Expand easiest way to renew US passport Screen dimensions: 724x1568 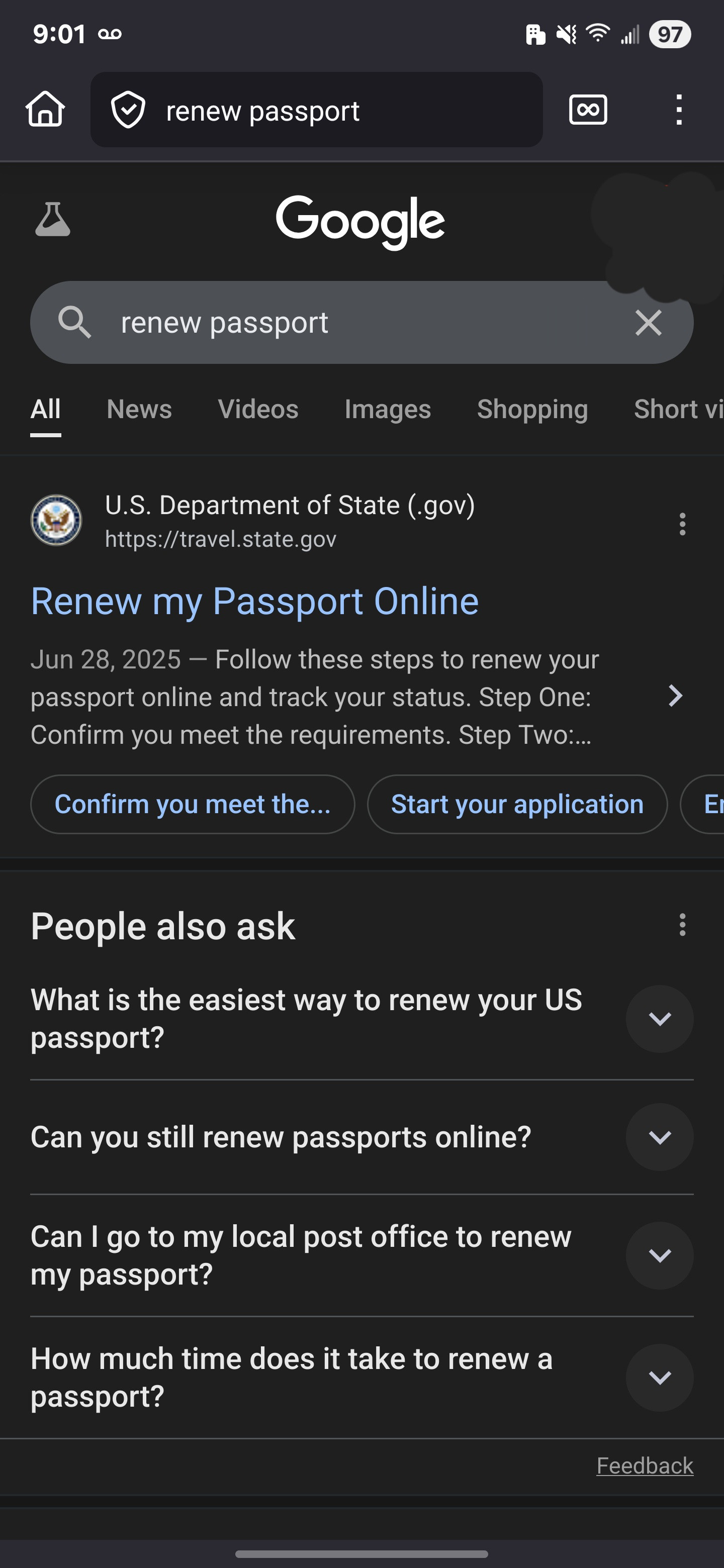pos(660,1018)
